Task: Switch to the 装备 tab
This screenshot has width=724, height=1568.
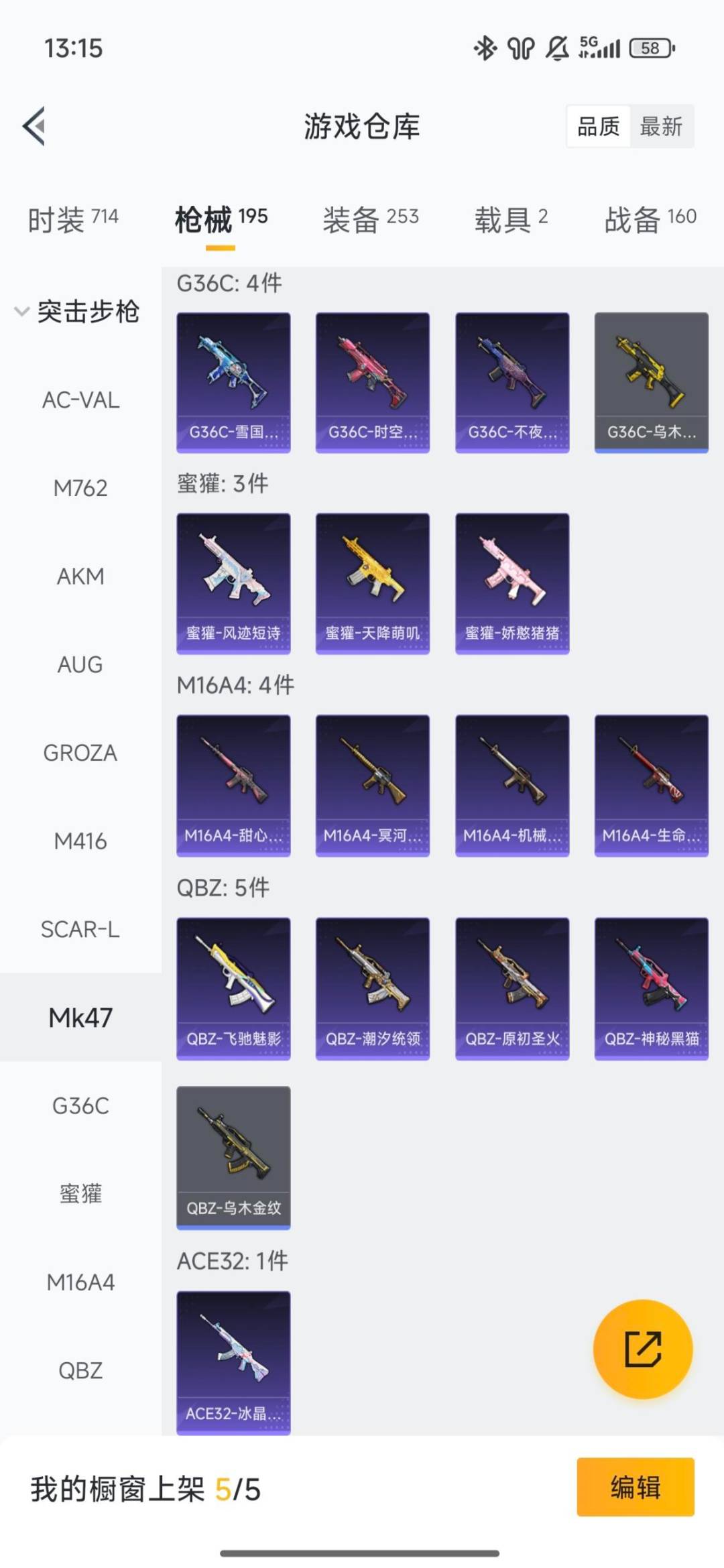Action: [x=370, y=219]
